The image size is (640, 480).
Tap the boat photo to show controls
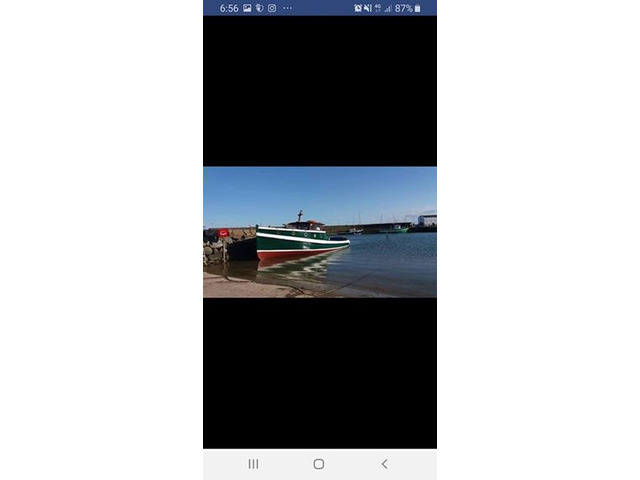tap(320, 232)
